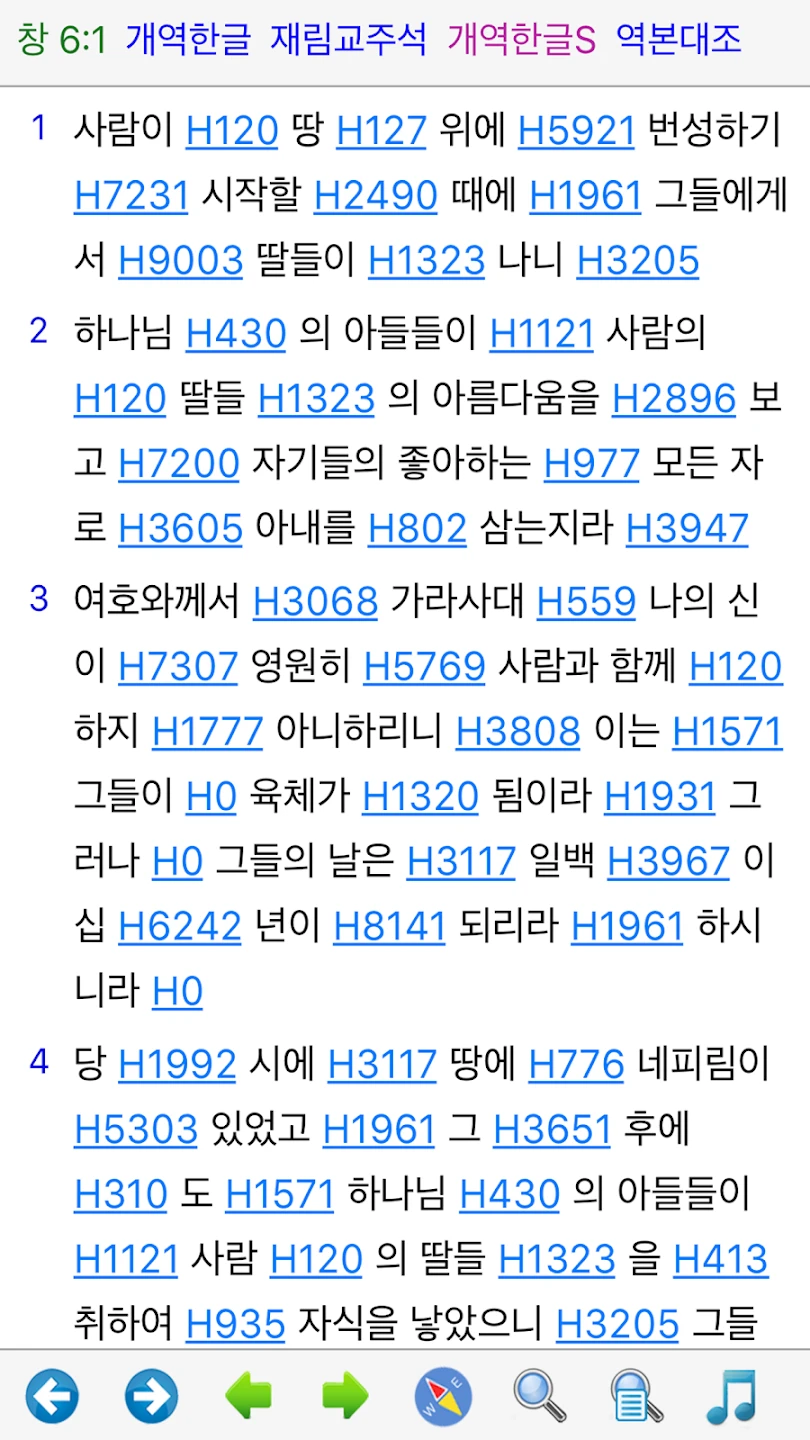Tap the music note icon

coord(731,1396)
